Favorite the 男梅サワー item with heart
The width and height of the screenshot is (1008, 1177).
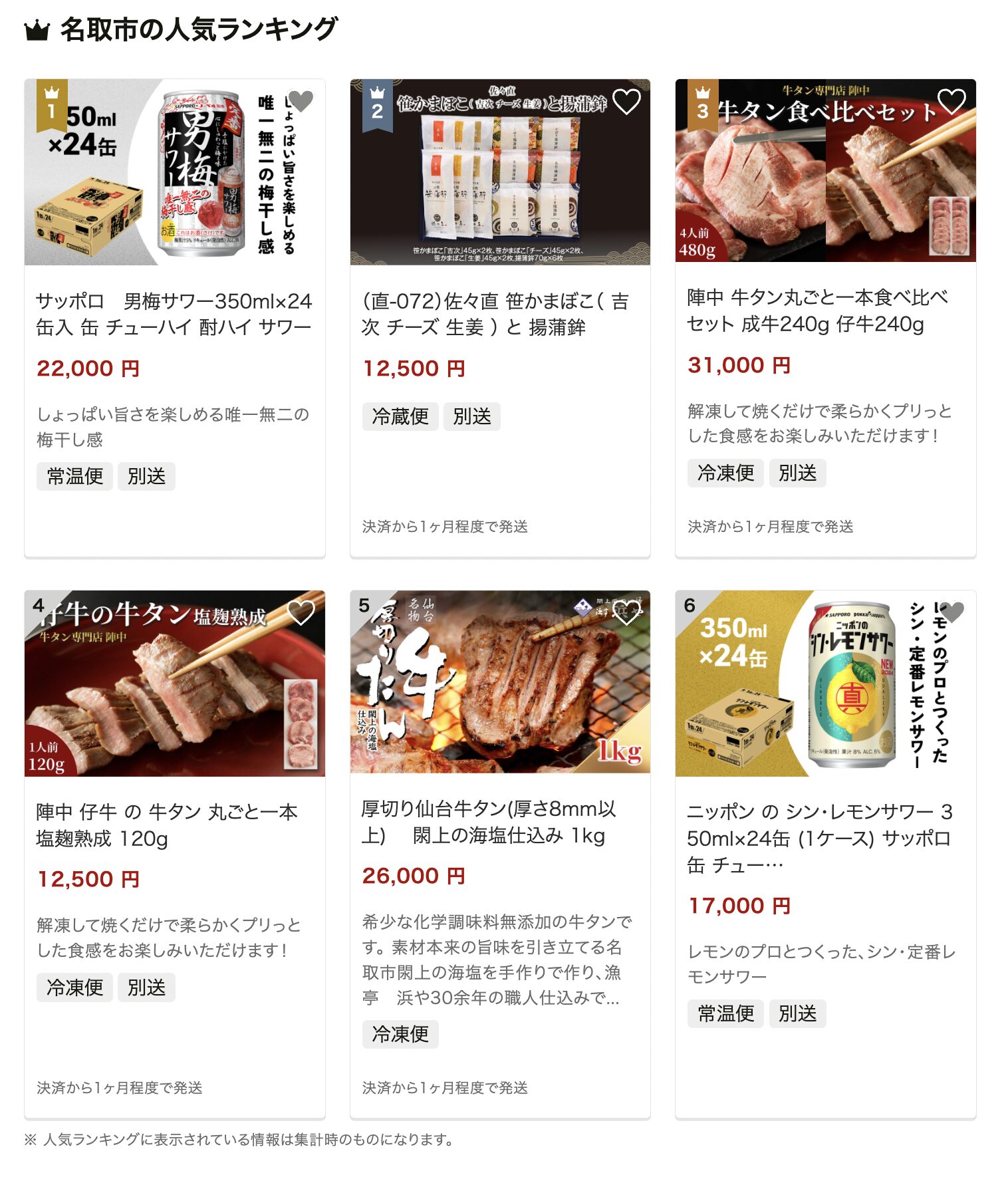point(301,101)
